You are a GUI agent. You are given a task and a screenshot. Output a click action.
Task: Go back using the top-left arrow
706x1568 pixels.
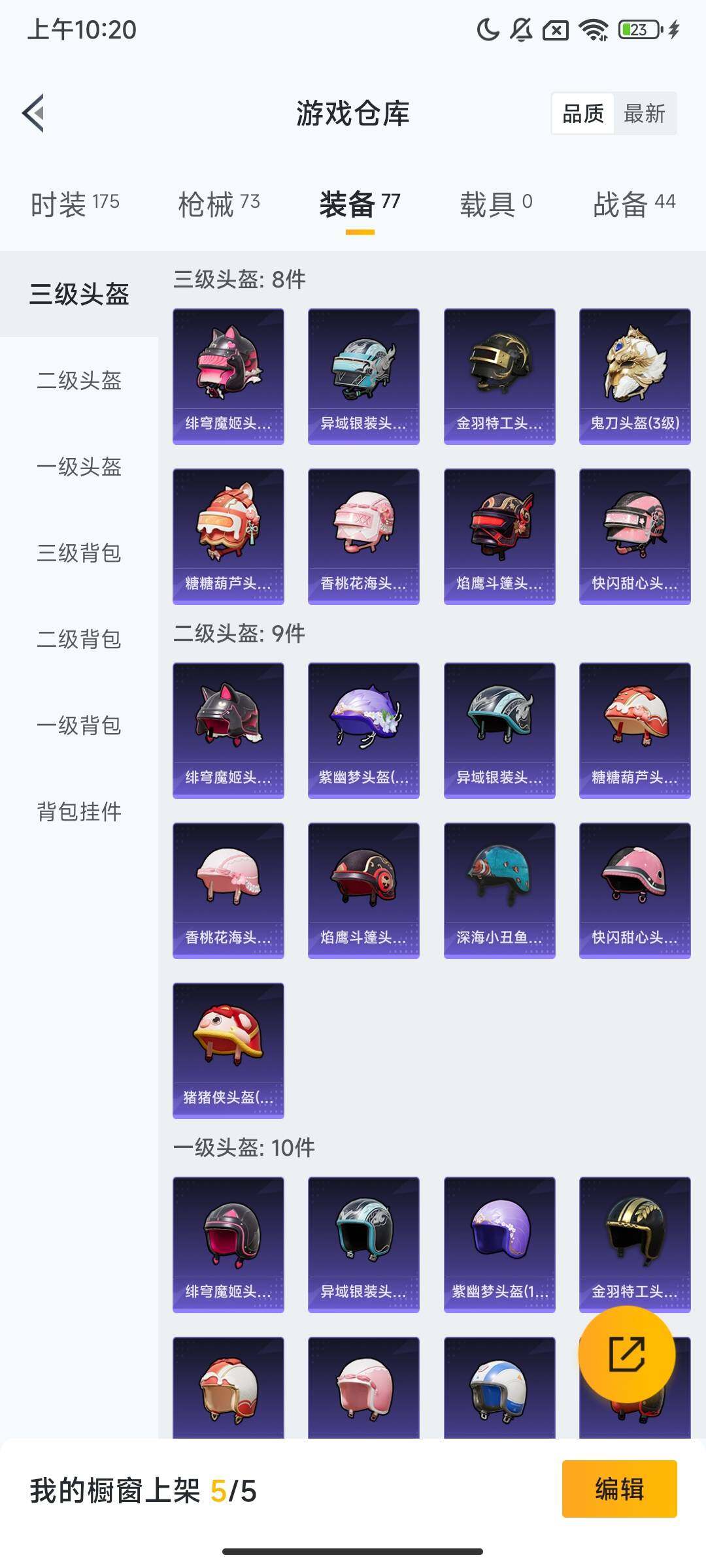(x=34, y=113)
